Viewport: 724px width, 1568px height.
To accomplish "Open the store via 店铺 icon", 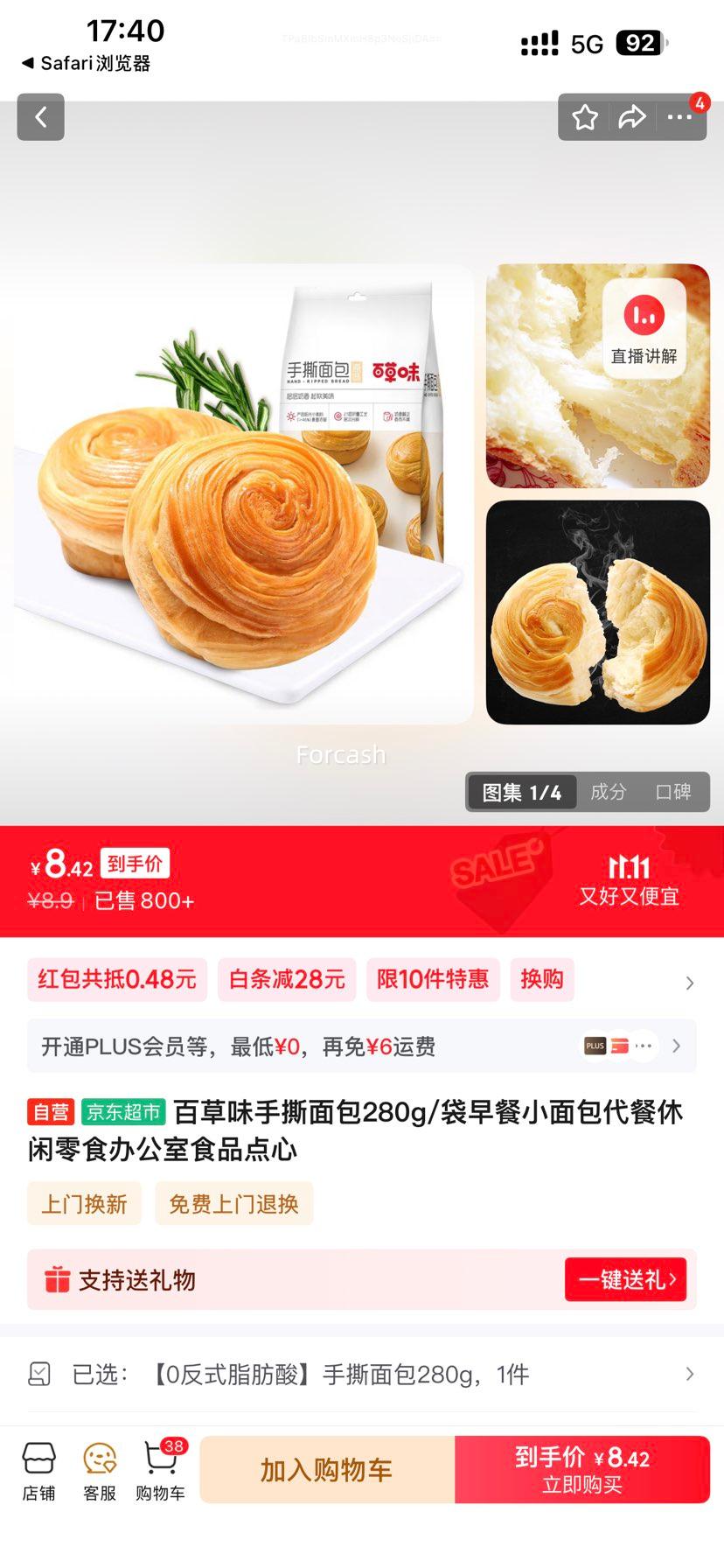I will pos(38,1470).
